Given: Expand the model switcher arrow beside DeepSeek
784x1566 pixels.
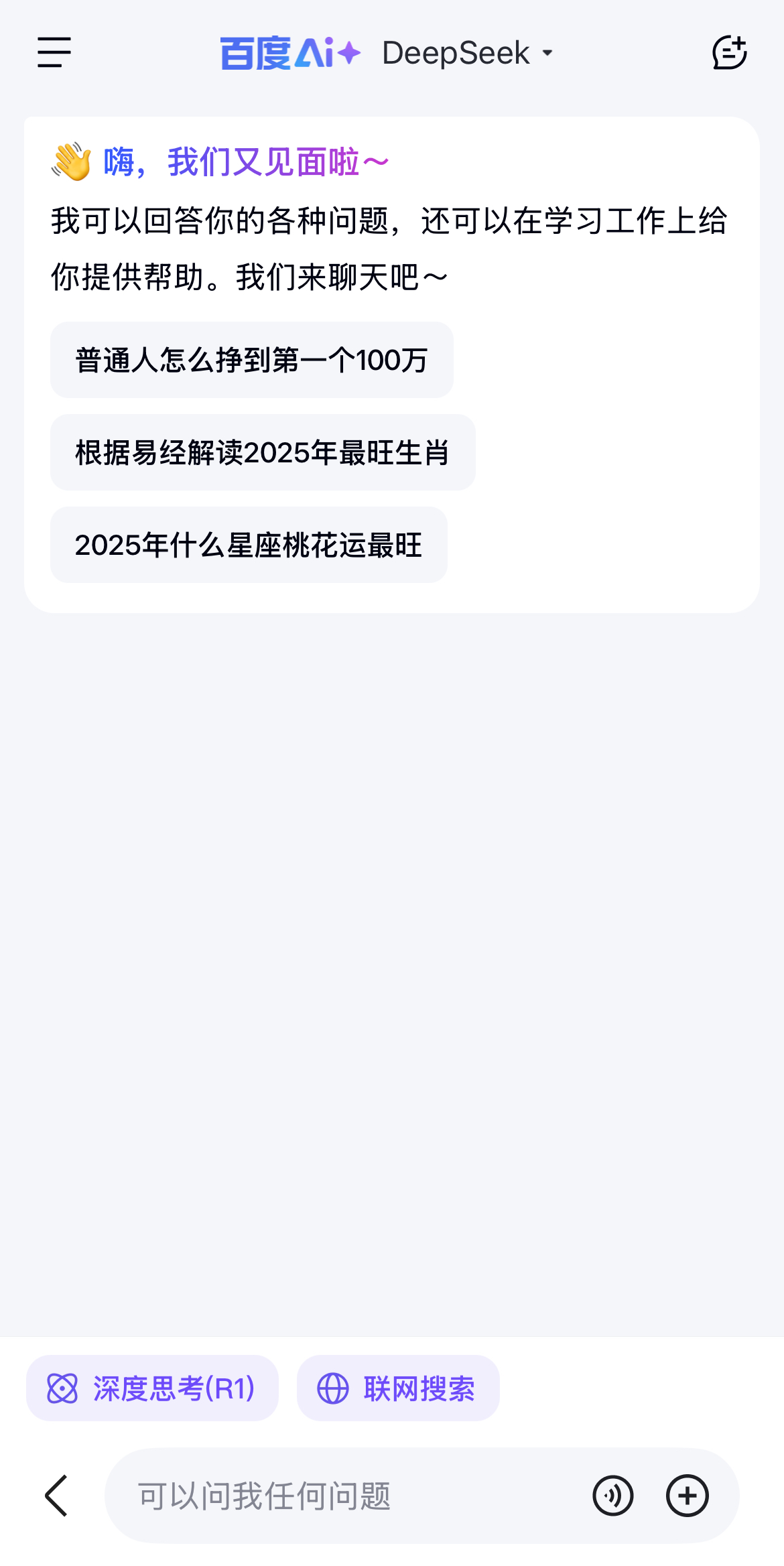Looking at the screenshot, I should pos(547,54).
